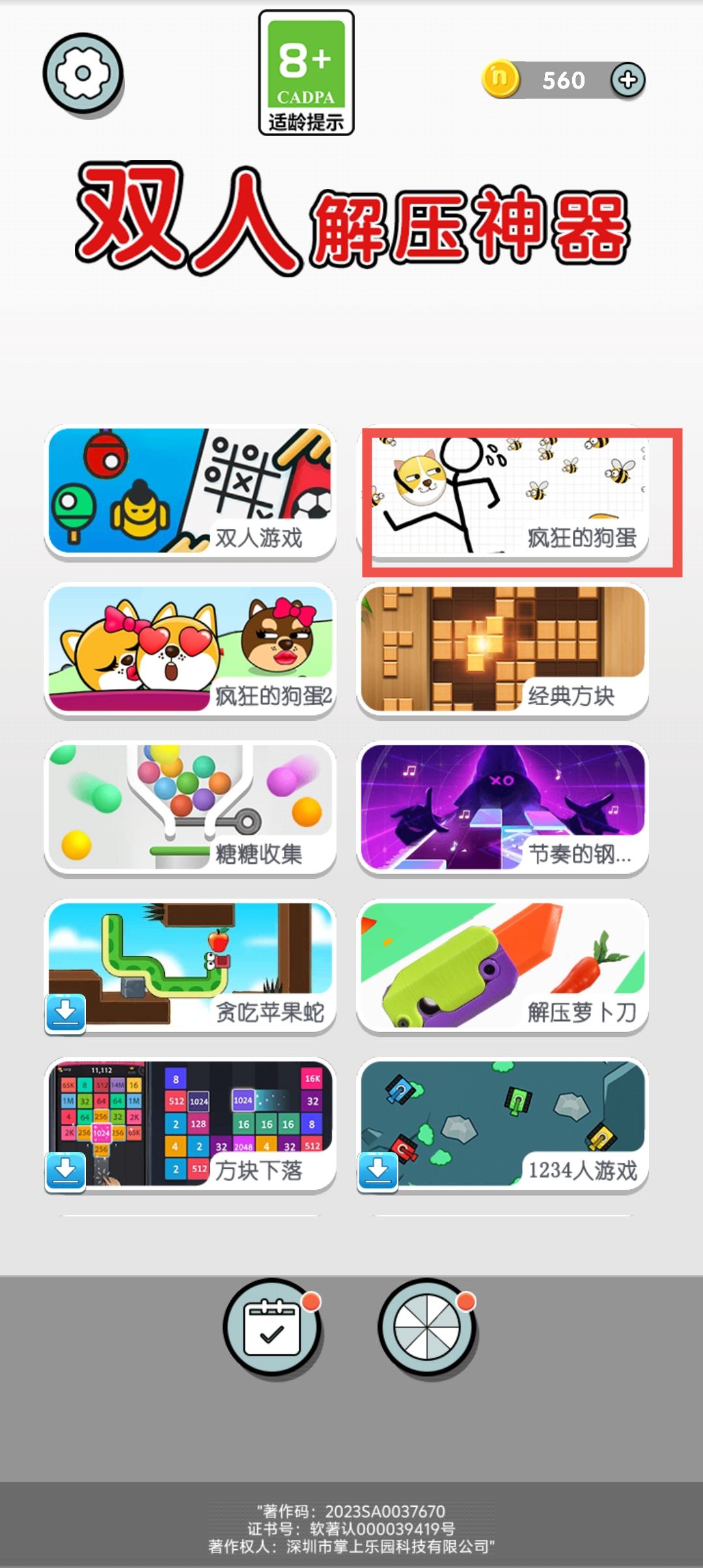The height and width of the screenshot is (1568, 703).
Task: Add more coins with the plus button
Action: coord(627,80)
